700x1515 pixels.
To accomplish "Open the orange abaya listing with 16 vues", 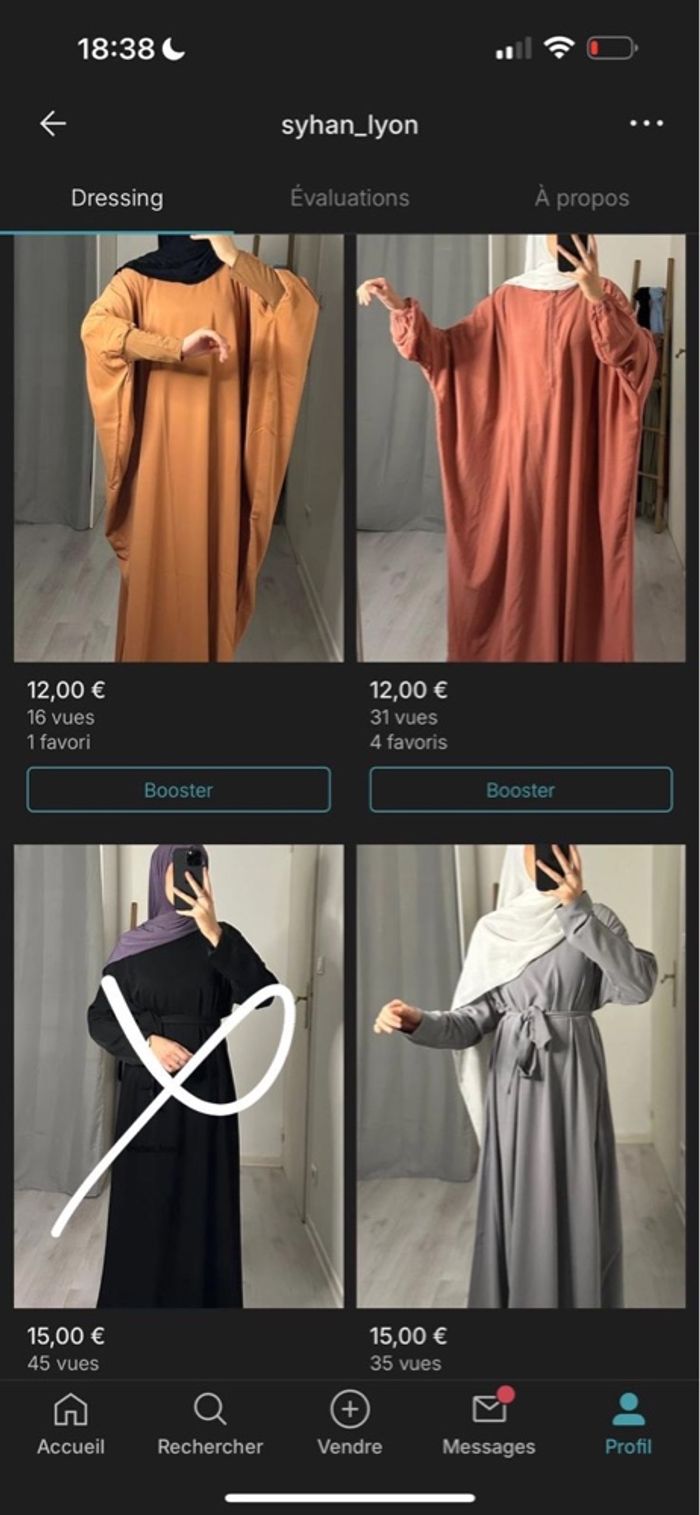I will click(178, 448).
